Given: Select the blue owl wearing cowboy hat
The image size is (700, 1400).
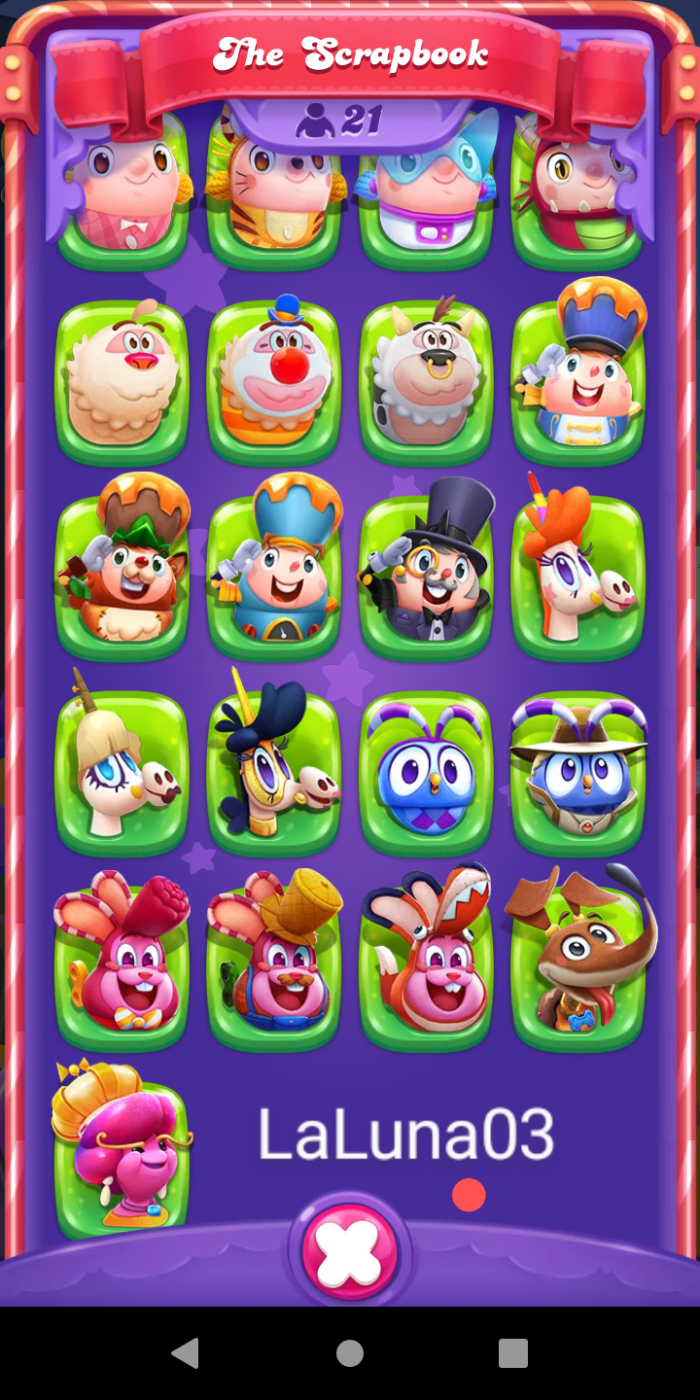Looking at the screenshot, I should pos(578,772).
